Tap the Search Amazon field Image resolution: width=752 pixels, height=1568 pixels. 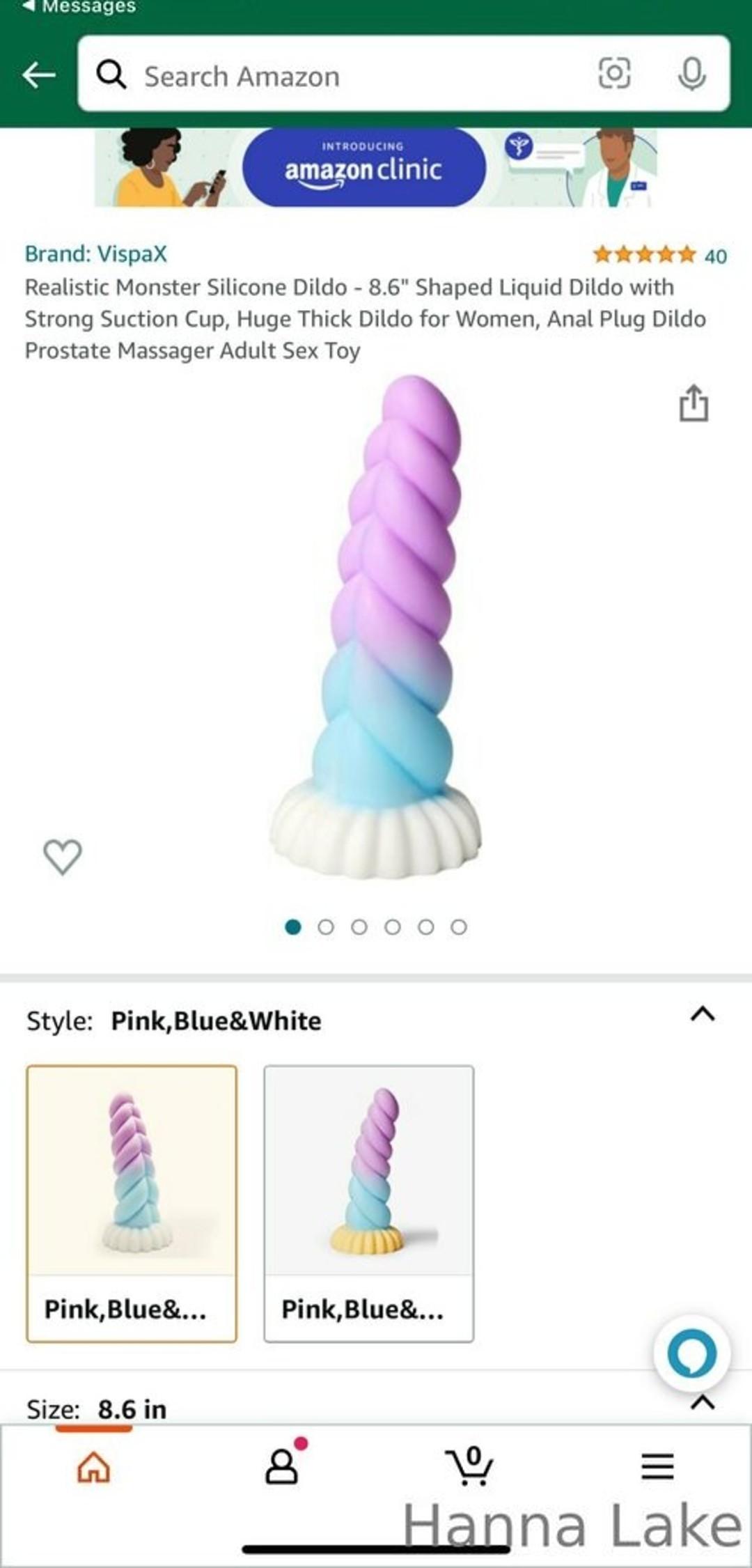(x=334, y=75)
